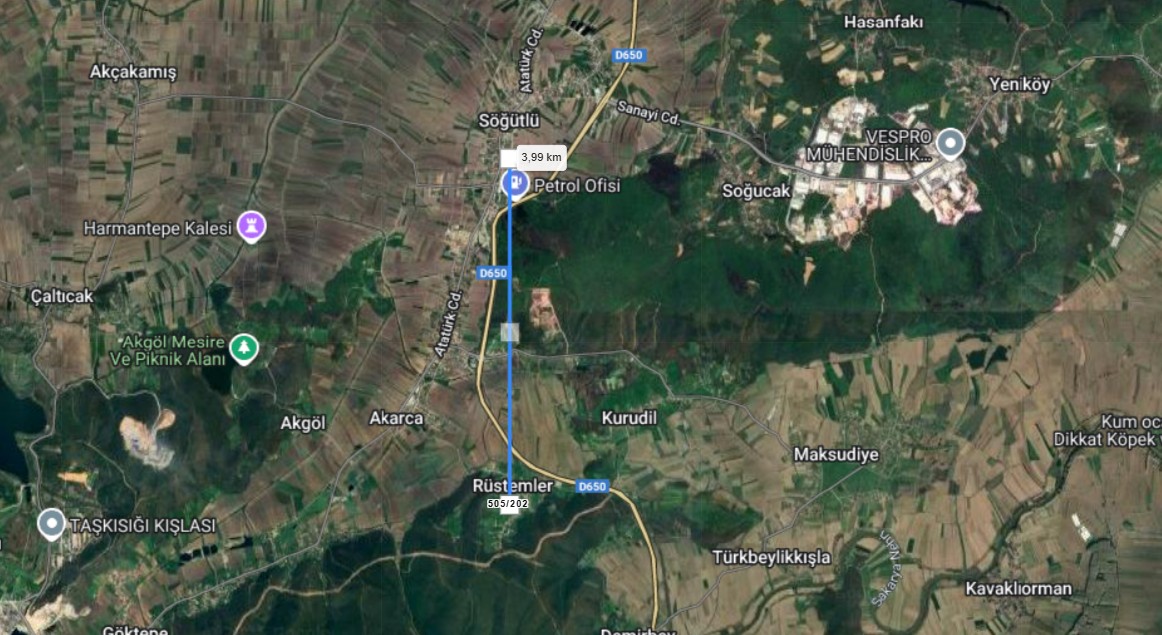Open the TAŞKIŞIĞI KIŞLASI location pin

coord(51,523)
